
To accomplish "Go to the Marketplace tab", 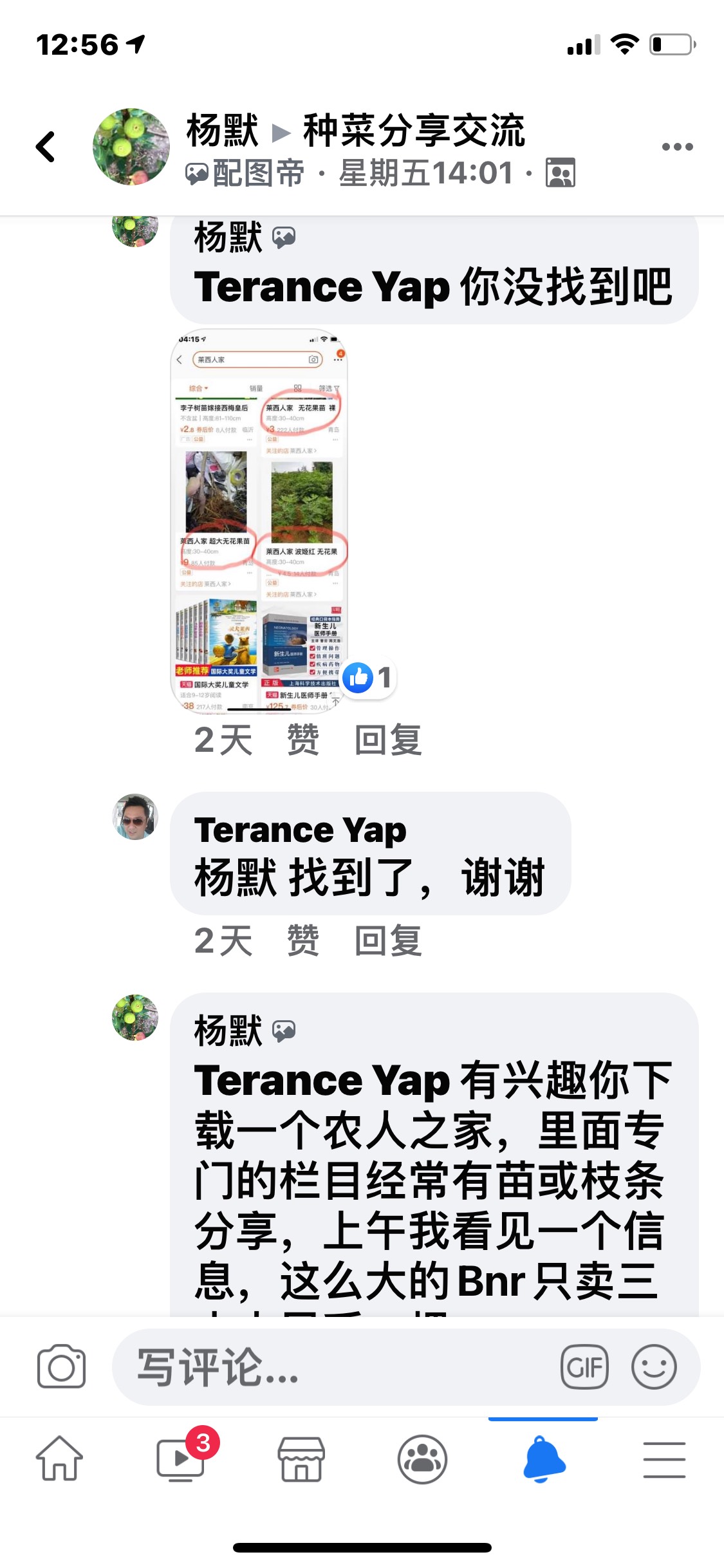I will pos(301,1459).
